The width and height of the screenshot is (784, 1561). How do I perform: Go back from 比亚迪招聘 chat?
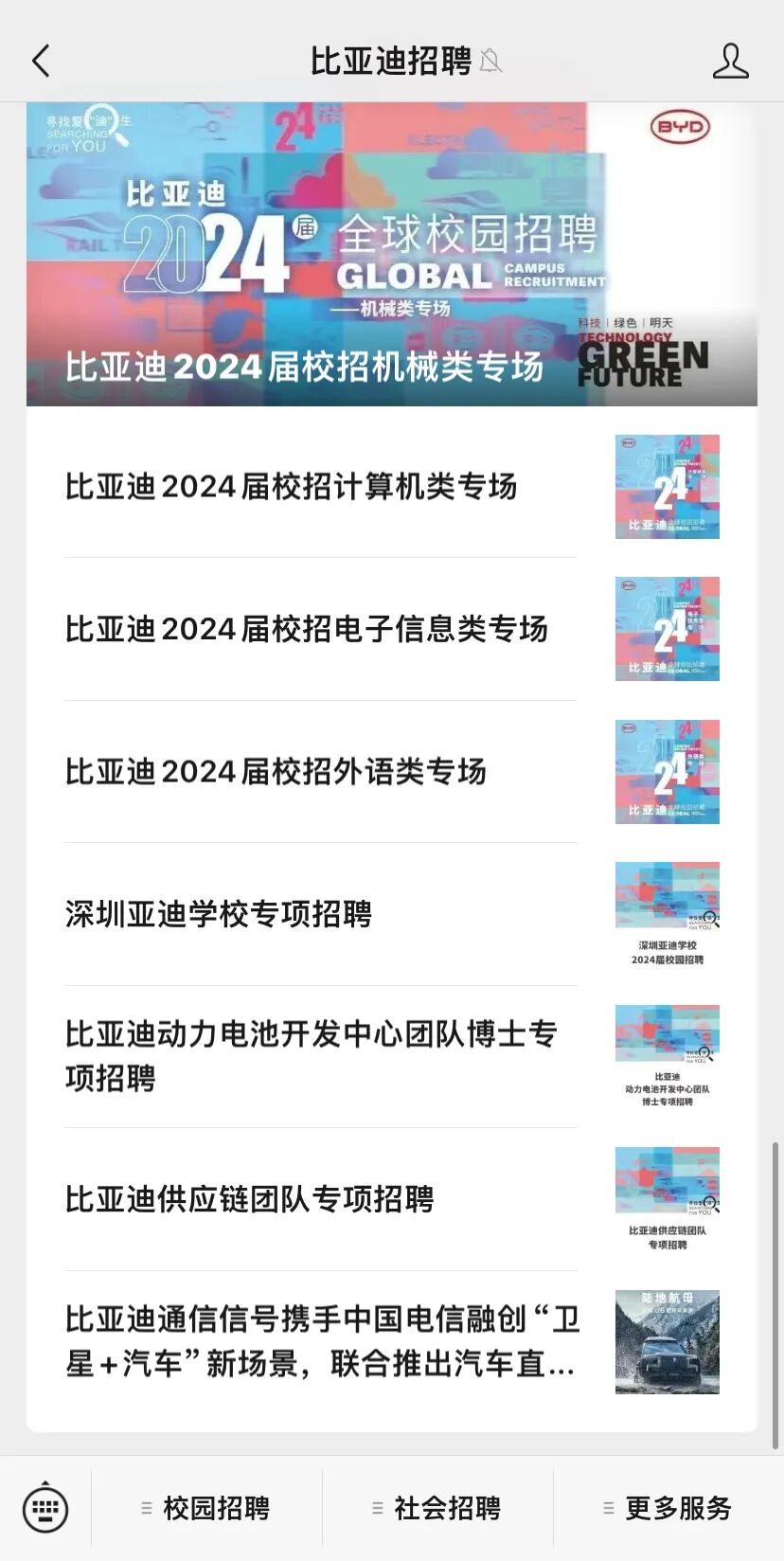[41, 62]
